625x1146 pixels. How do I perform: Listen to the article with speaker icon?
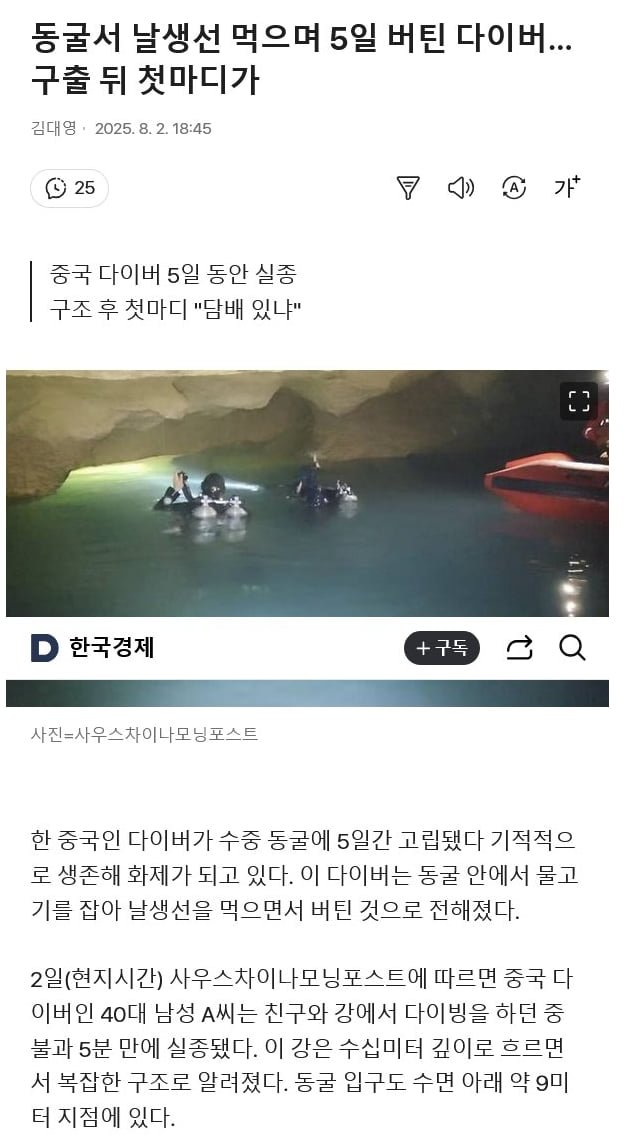[x=460, y=188]
